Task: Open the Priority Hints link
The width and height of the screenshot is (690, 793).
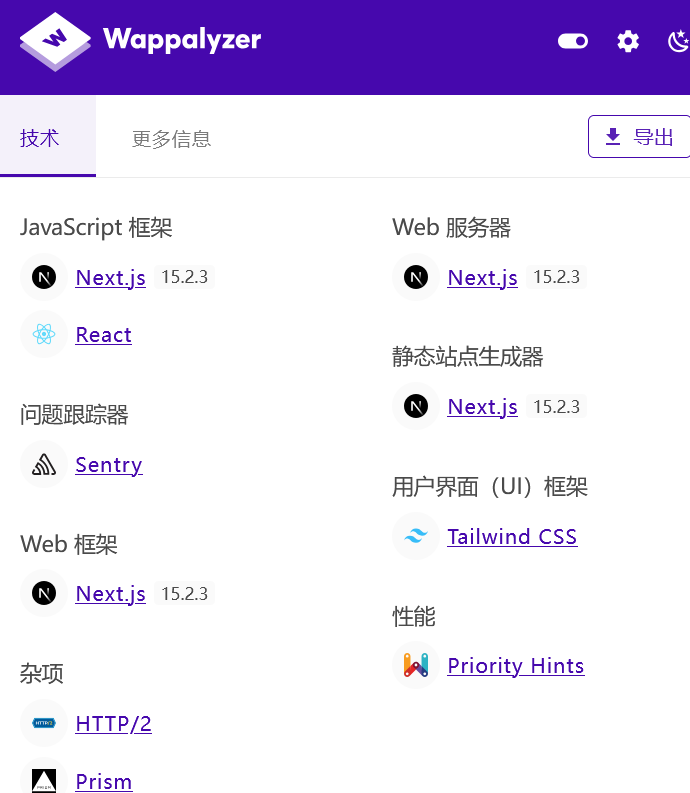Action: tap(515, 666)
